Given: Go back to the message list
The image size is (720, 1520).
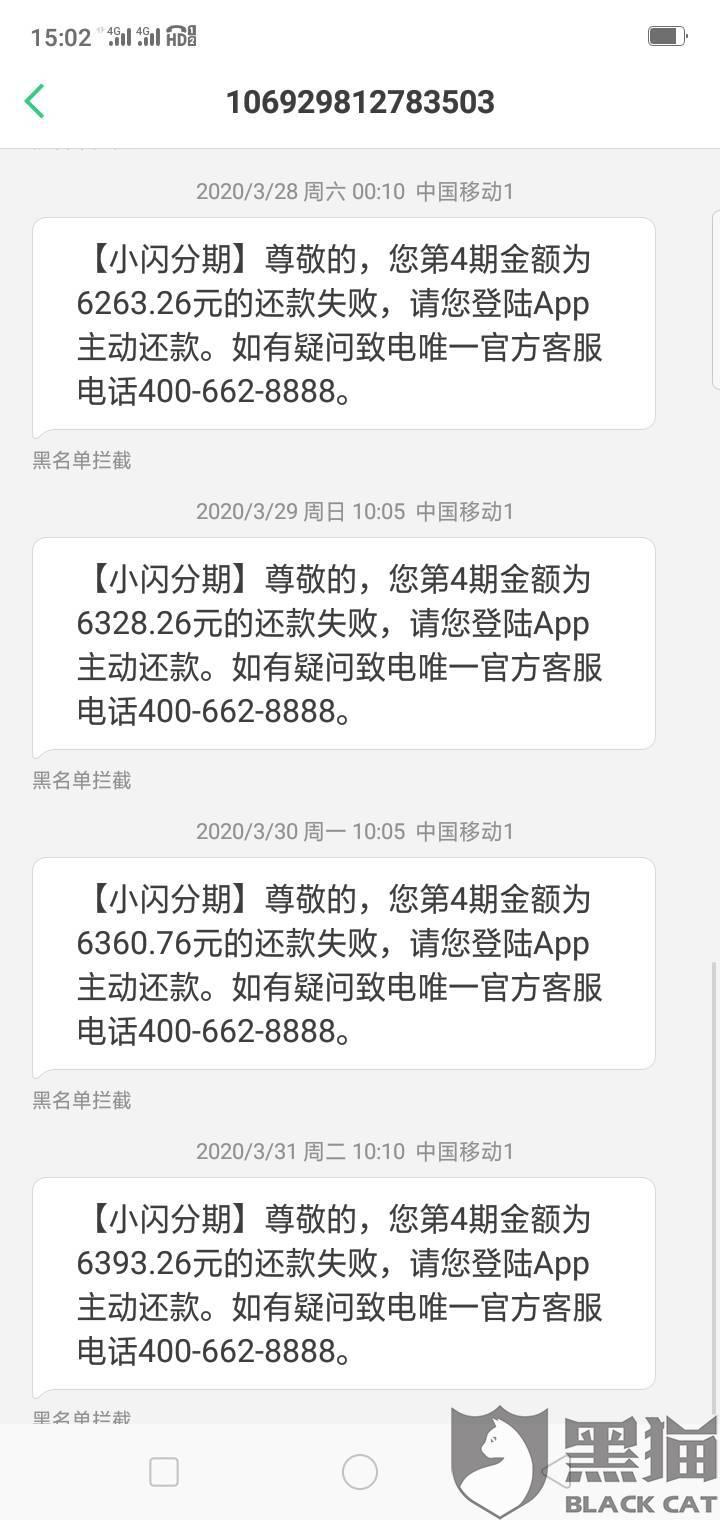Looking at the screenshot, I should (x=35, y=101).
